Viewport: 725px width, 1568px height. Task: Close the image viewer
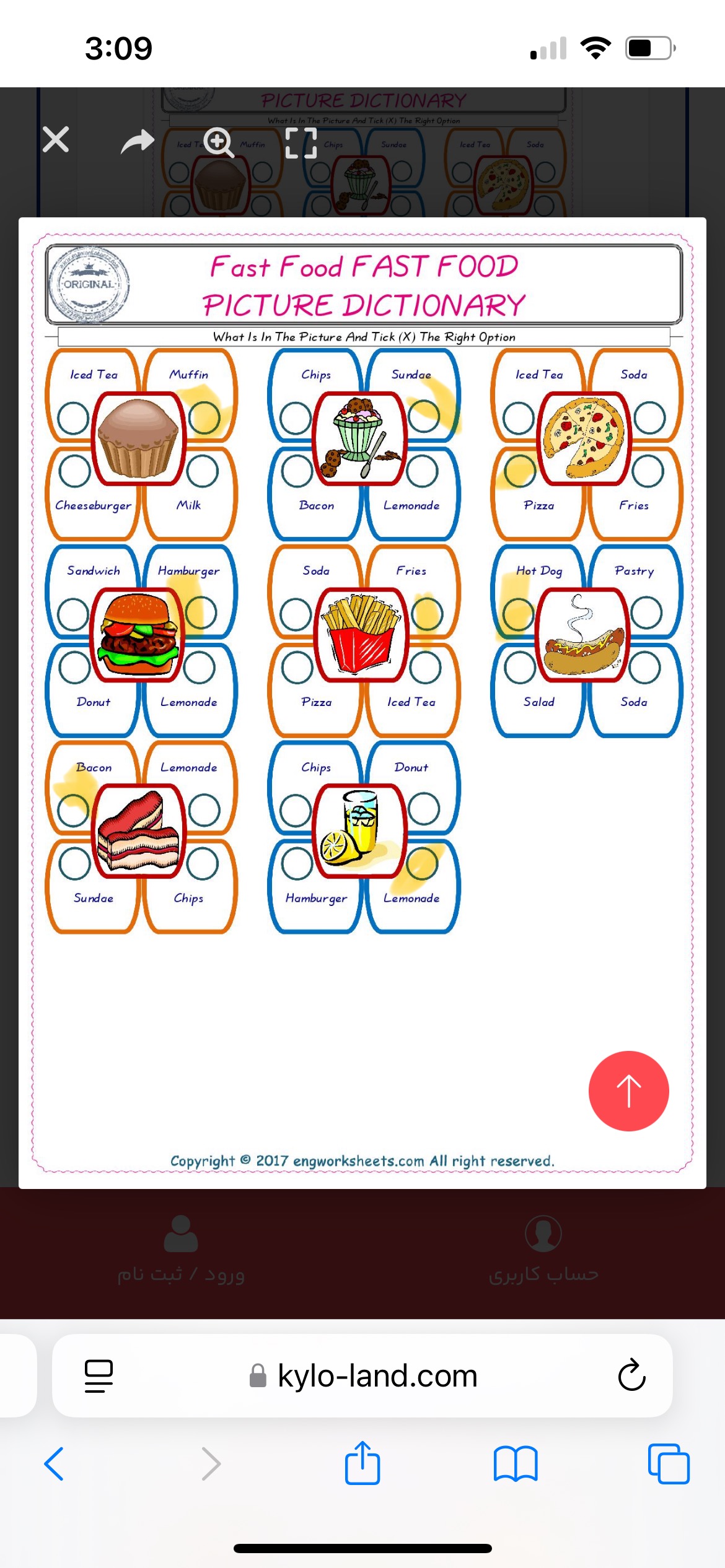point(56,139)
